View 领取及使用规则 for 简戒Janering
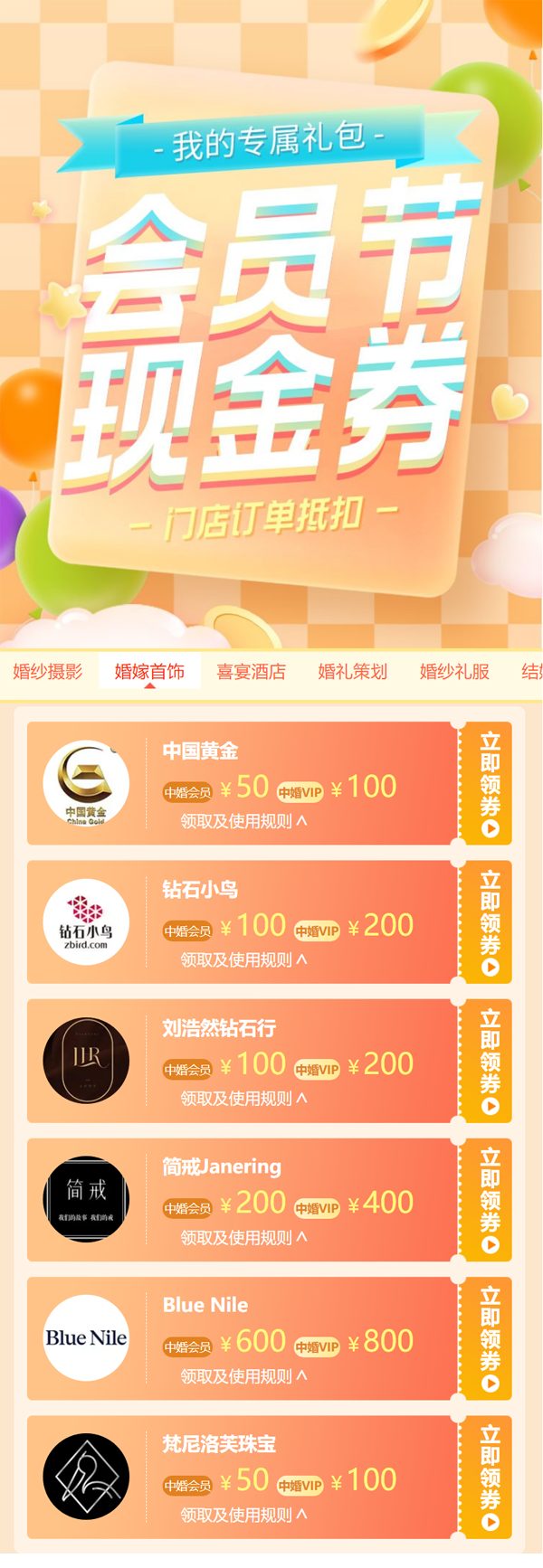The width and height of the screenshot is (543, 1568). click(243, 1237)
